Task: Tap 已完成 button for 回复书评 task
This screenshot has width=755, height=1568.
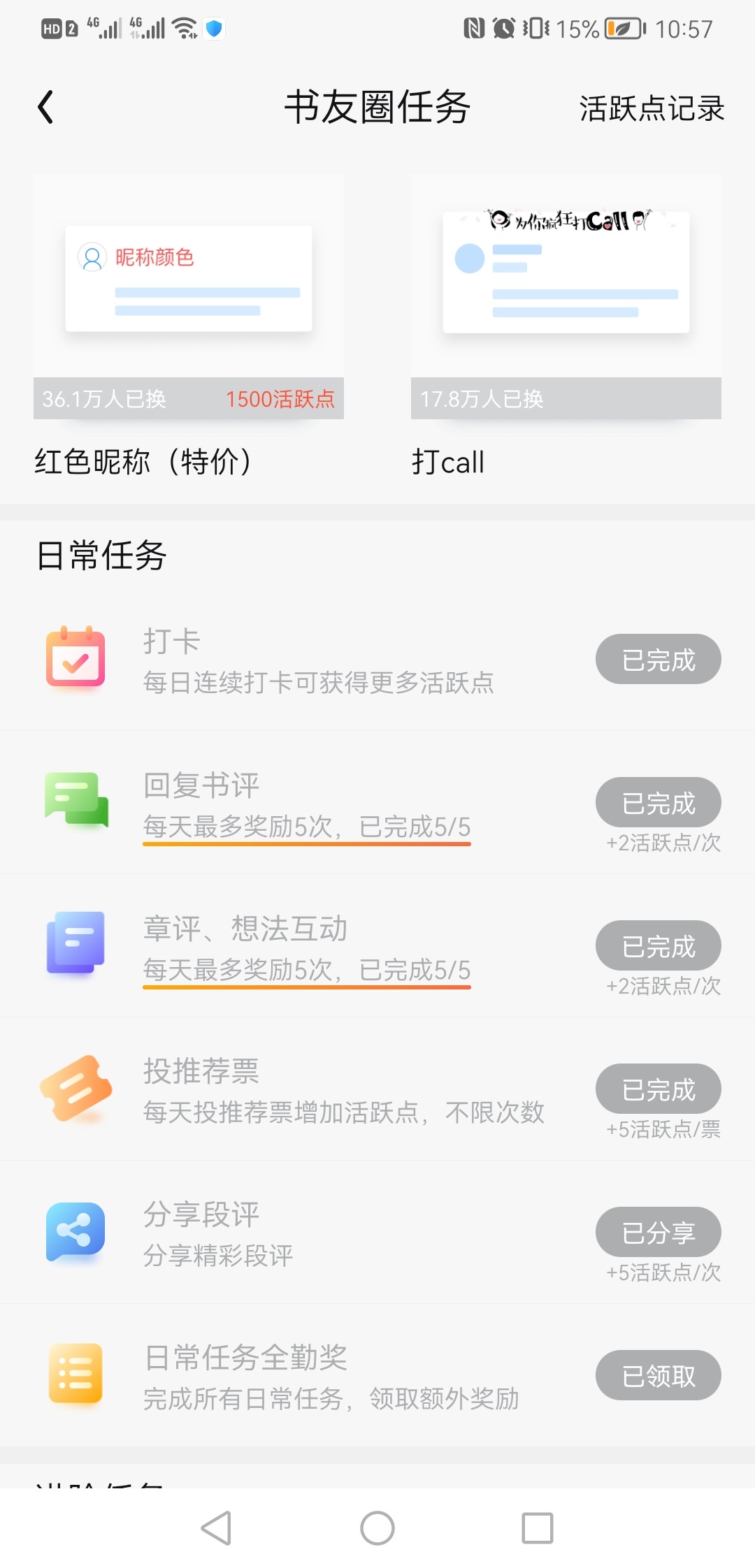Action: click(x=659, y=802)
